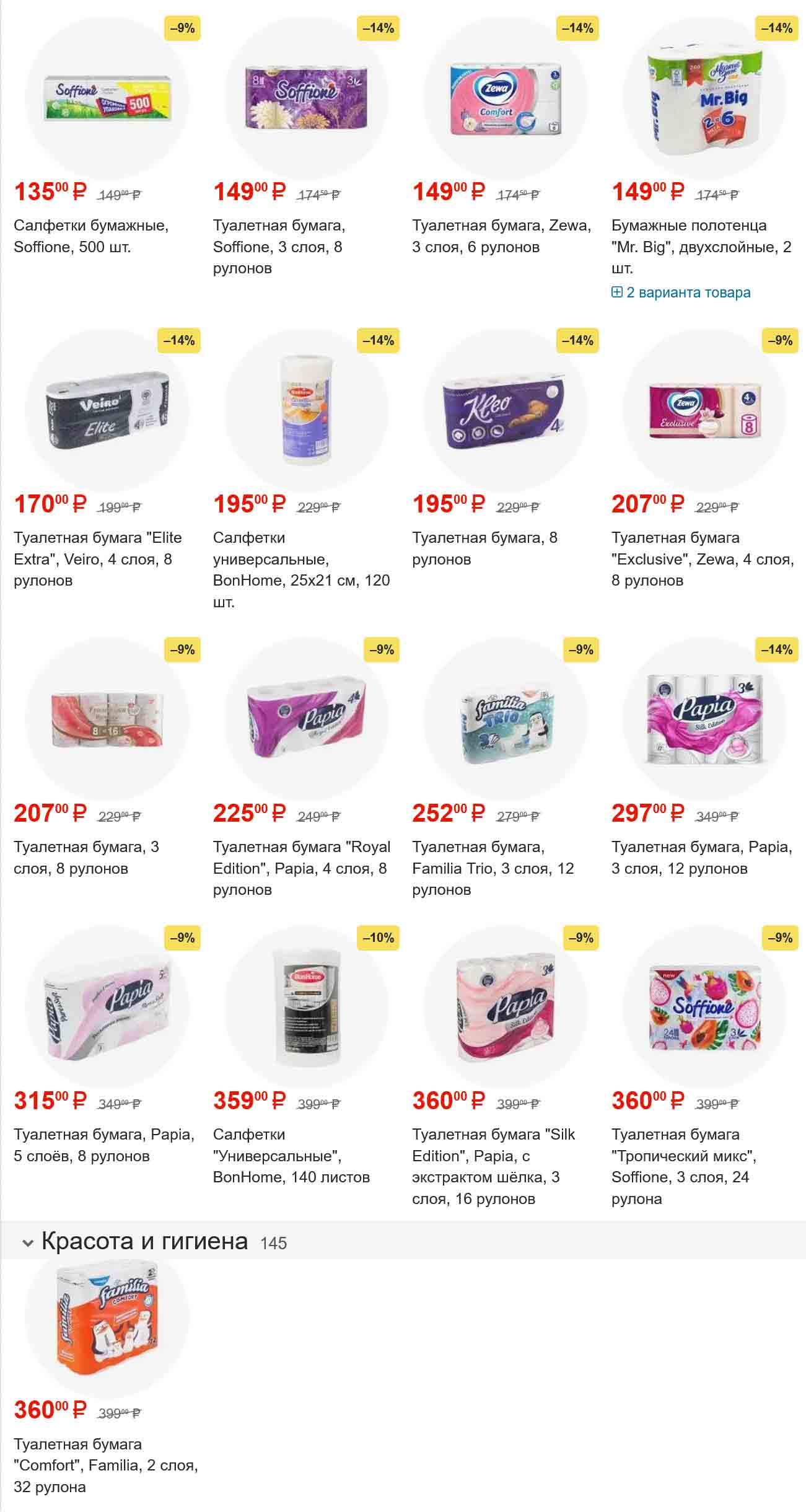
Task: Open Zewa Exclusive 4-ply toilet paper
Action: (702, 558)
